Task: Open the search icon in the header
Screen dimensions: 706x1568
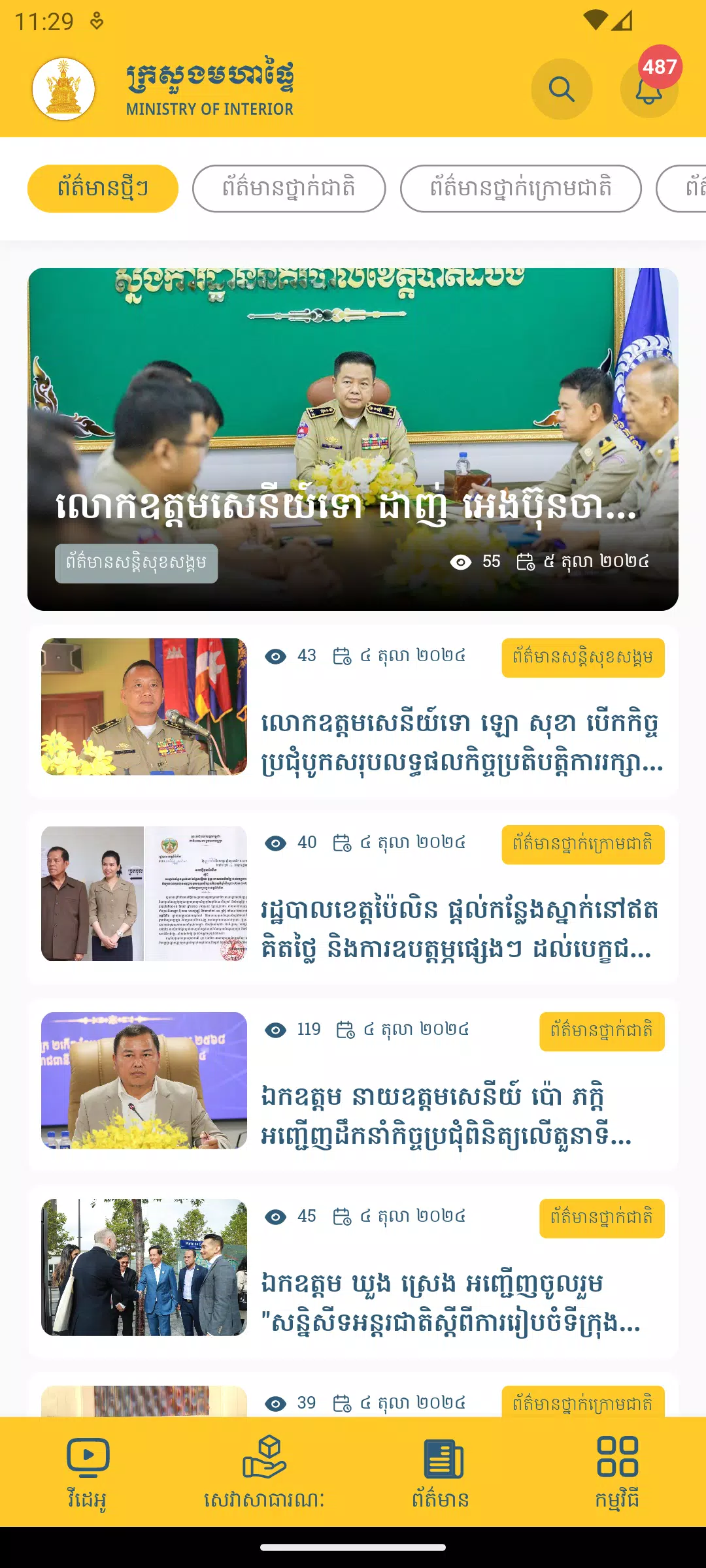Action: [x=562, y=89]
